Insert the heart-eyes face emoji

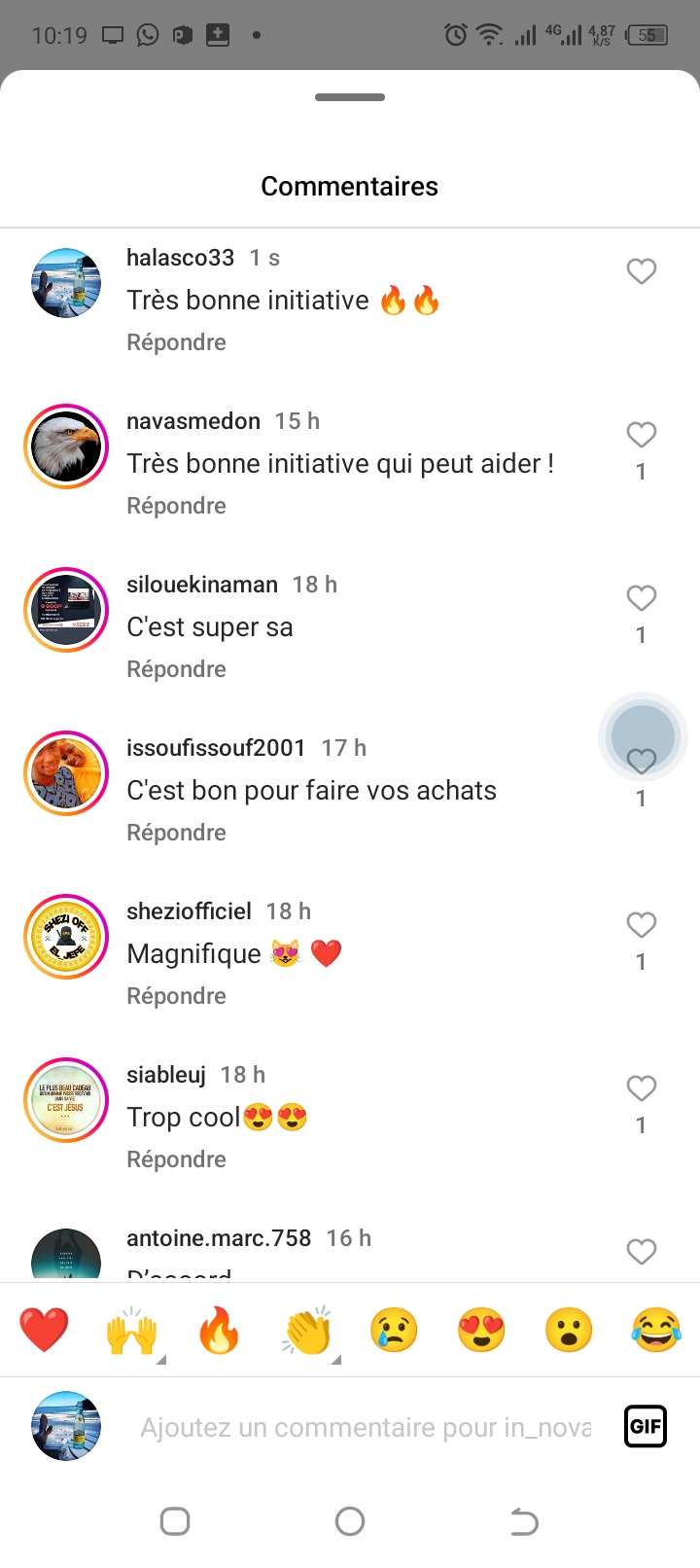(x=481, y=1330)
